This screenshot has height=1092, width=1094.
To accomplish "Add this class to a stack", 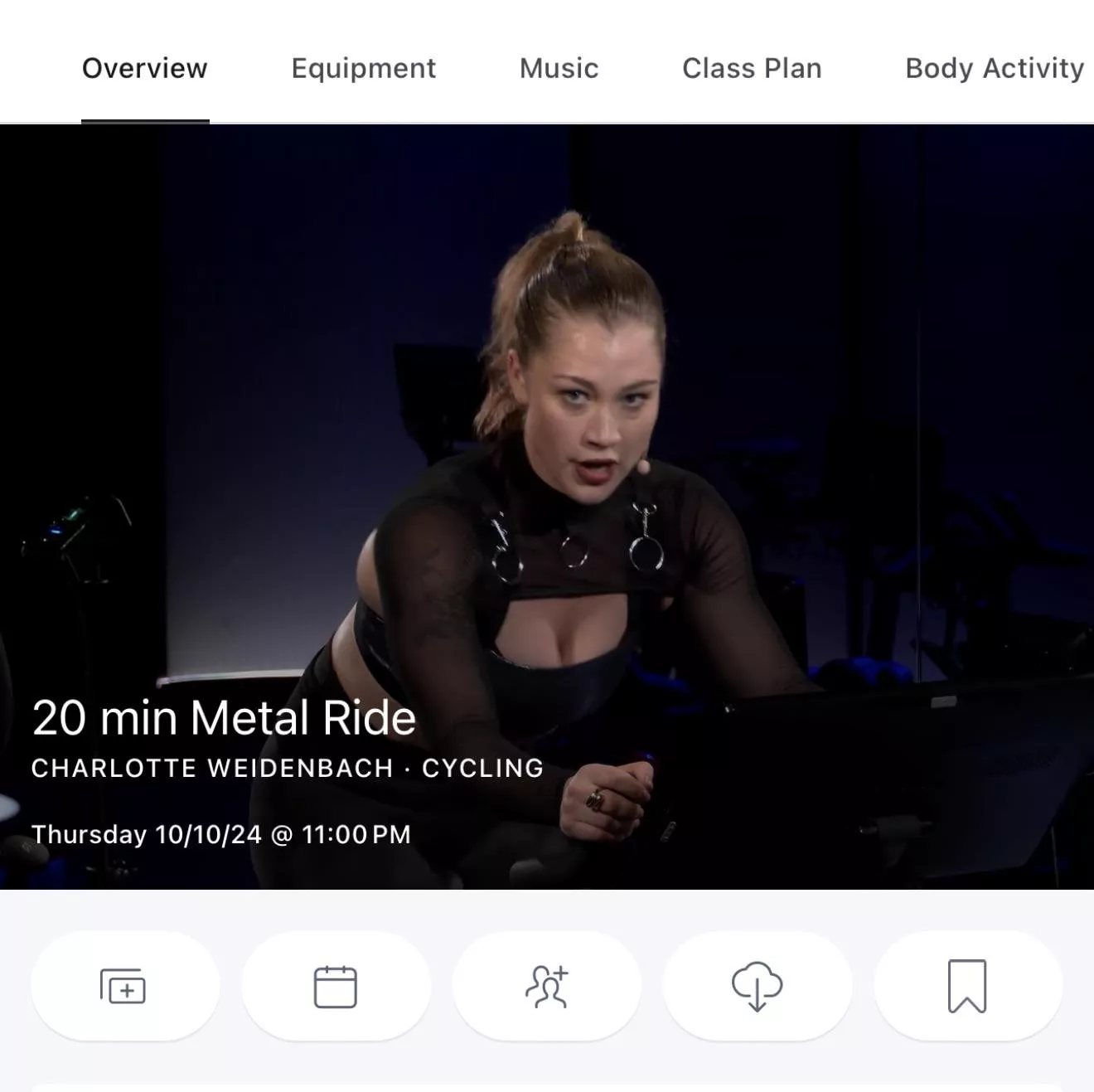I will point(124,986).
